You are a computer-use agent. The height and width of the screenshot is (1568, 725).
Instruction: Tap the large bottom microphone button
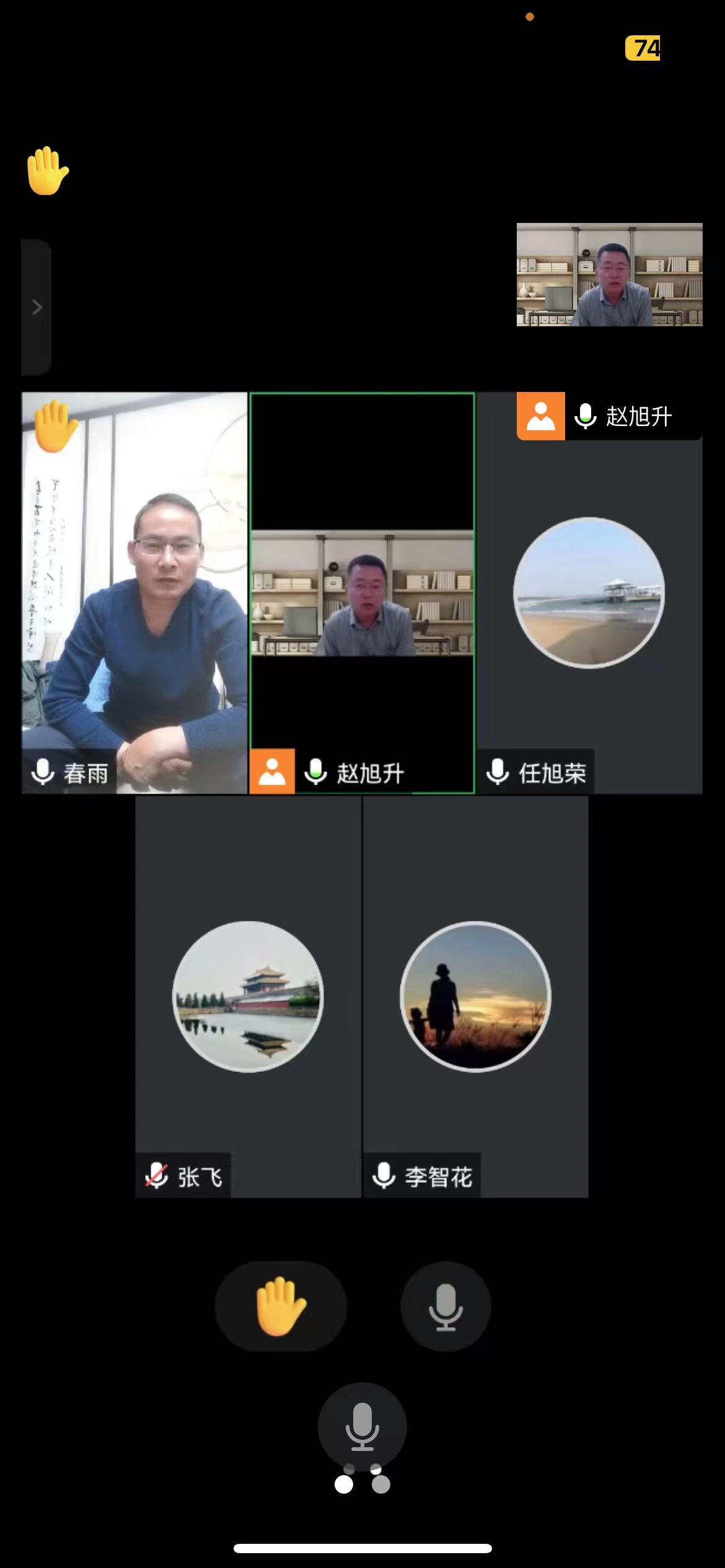(362, 1427)
